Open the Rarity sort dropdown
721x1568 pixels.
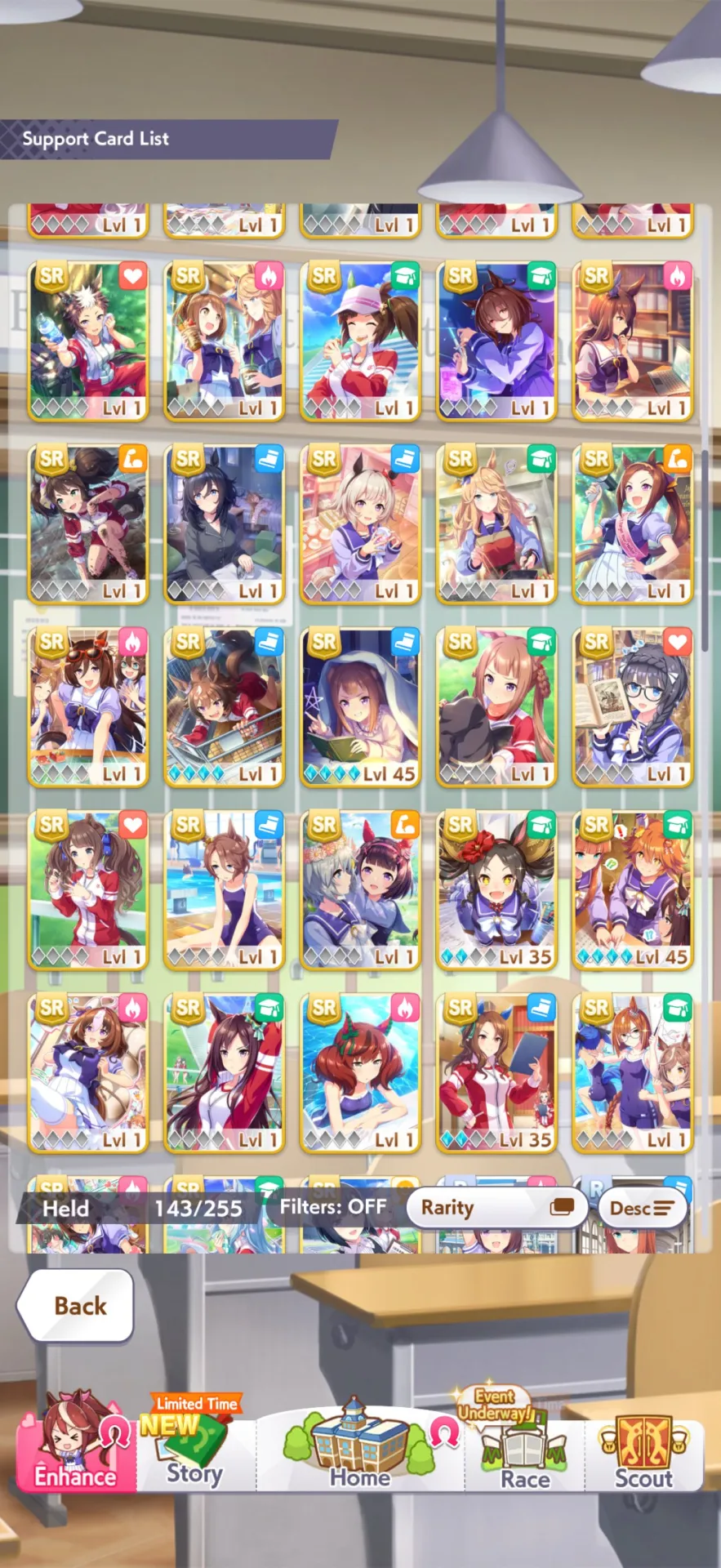click(x=496, y=1207)
